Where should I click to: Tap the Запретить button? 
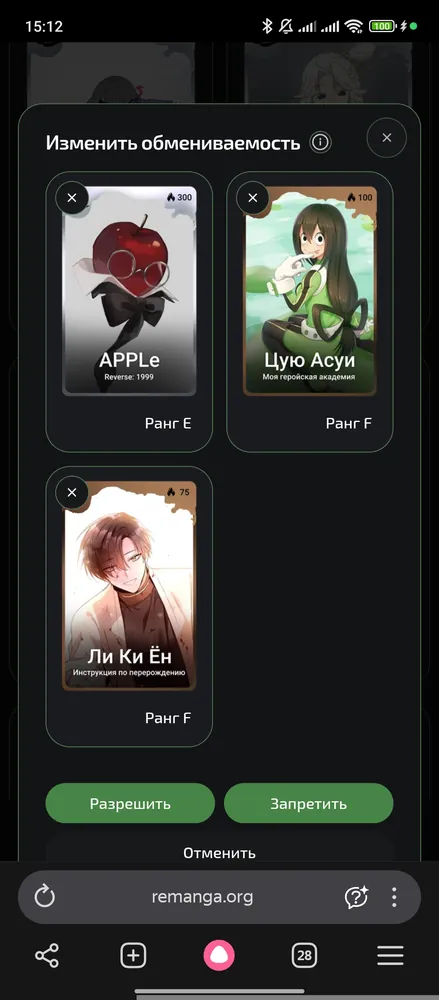(308, 803)
